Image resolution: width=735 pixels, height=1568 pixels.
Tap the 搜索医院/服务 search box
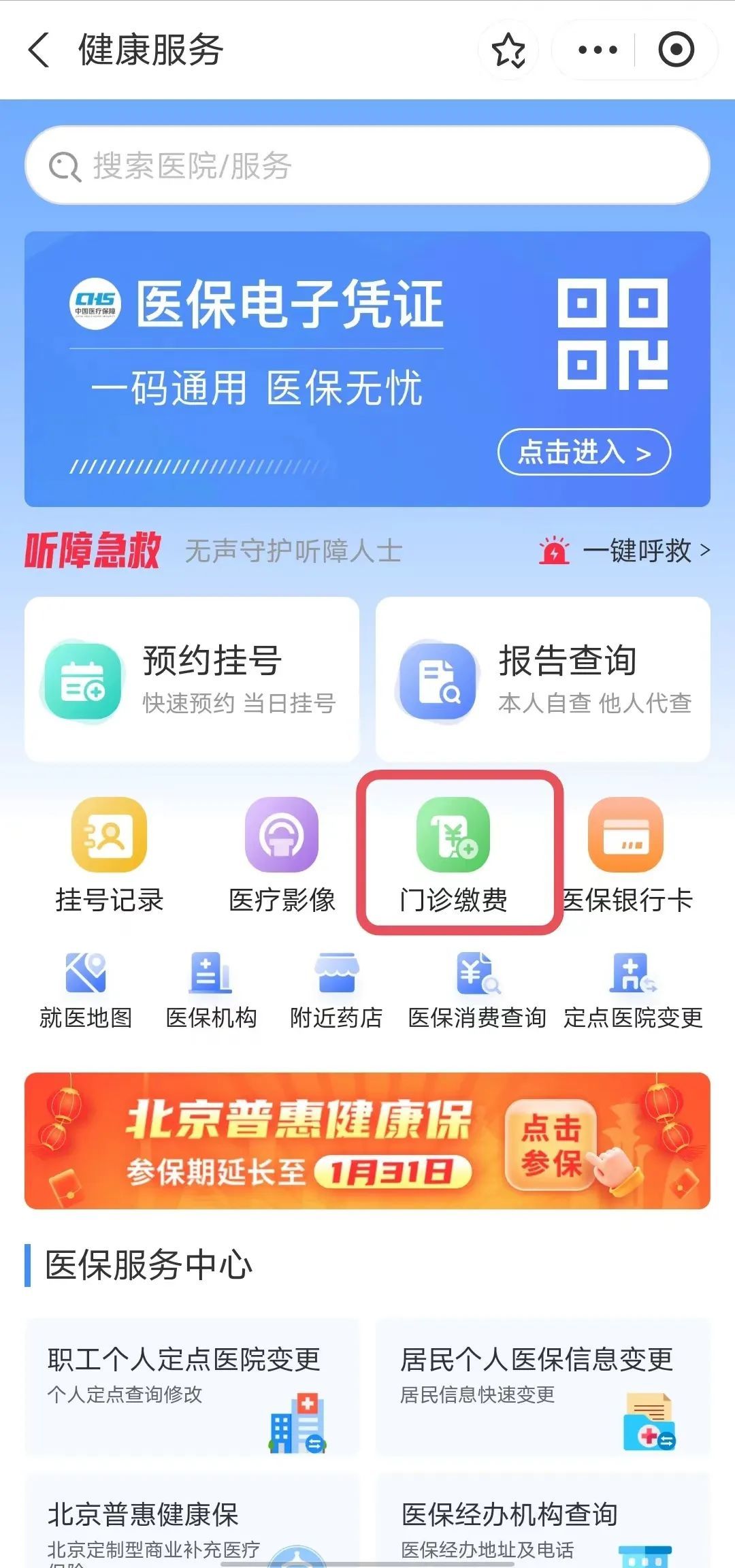[367, 165]
